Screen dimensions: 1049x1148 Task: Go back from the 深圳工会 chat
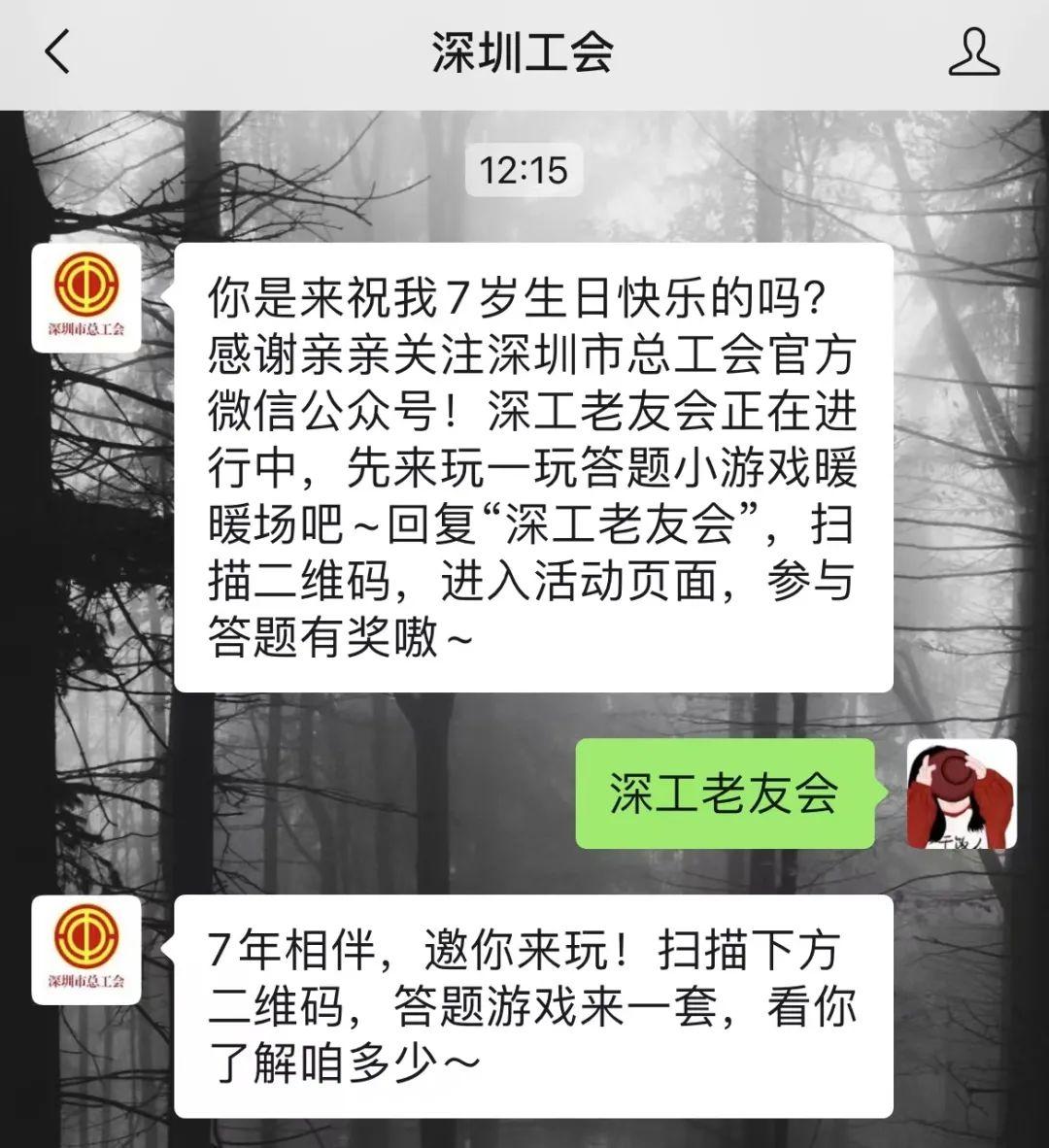(58, 51)
